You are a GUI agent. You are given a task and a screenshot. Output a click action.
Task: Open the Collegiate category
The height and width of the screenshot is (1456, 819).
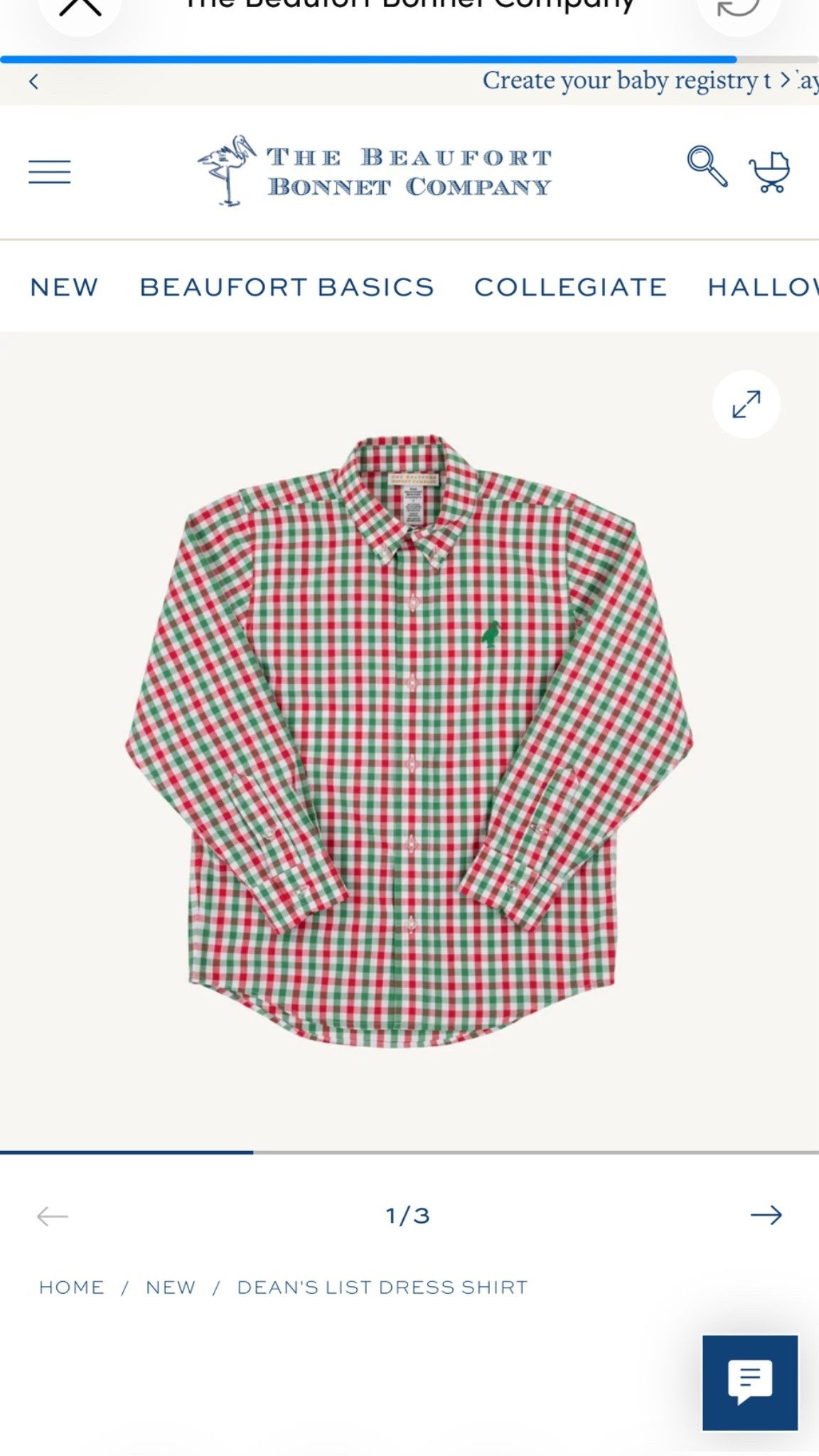click(570, 287)
